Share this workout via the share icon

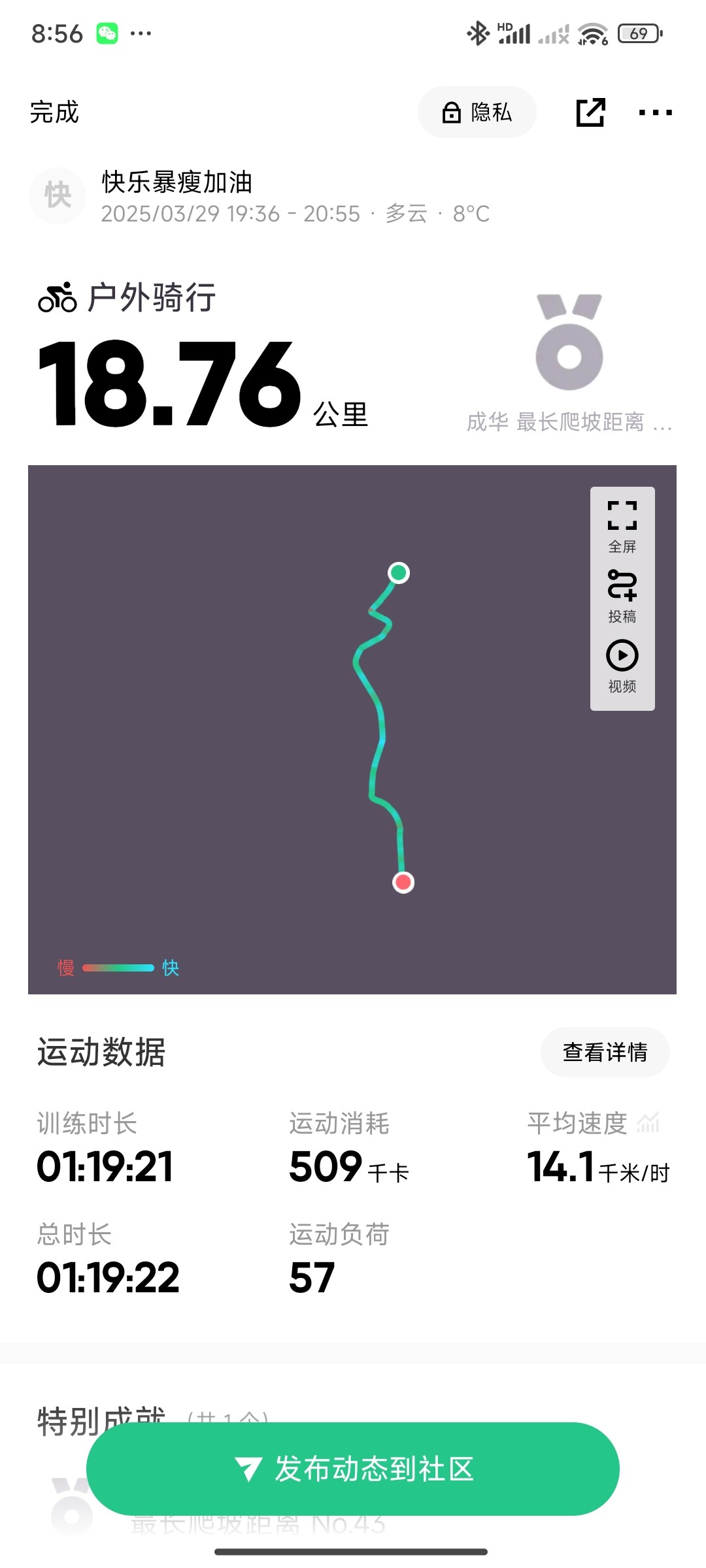(x=590, y=112)
